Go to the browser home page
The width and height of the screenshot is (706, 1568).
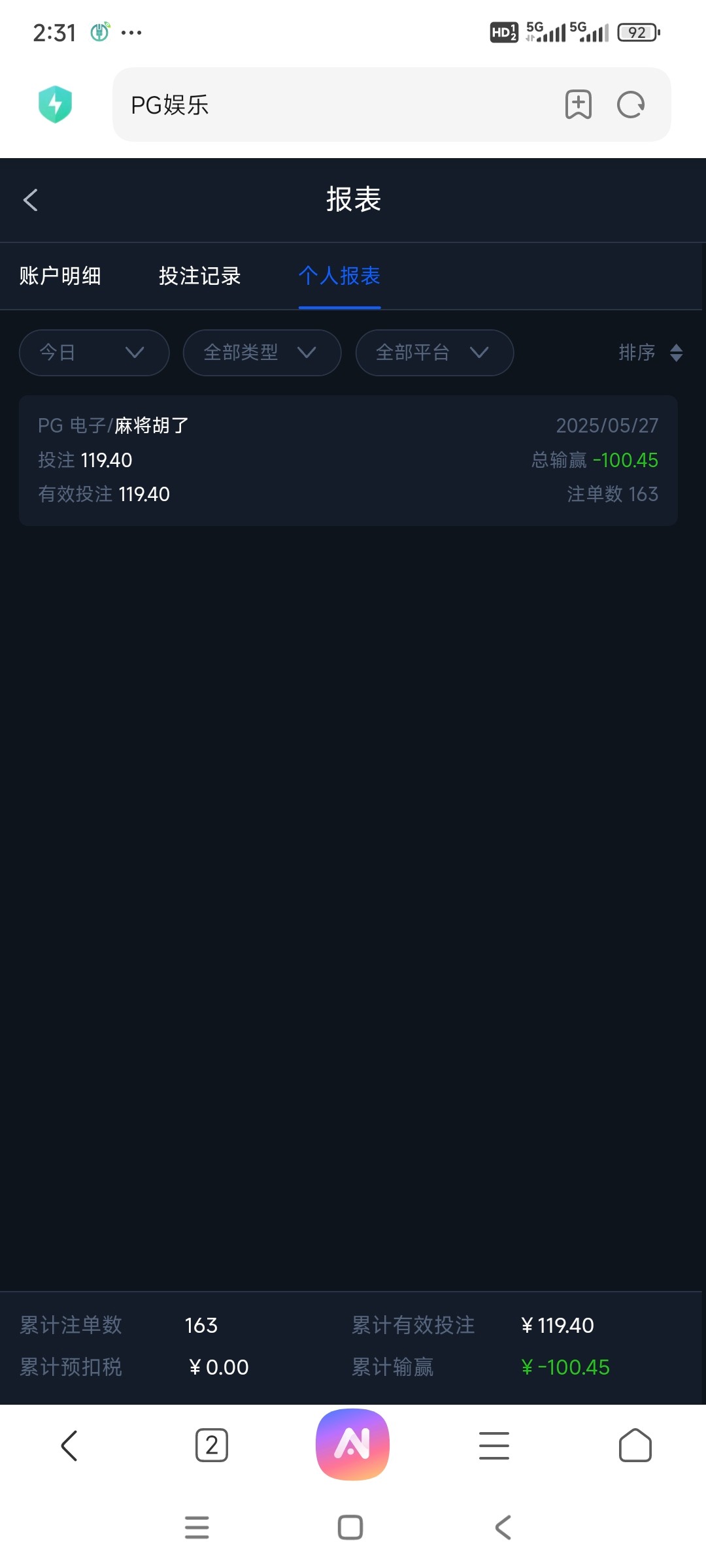pos(635,1445)
